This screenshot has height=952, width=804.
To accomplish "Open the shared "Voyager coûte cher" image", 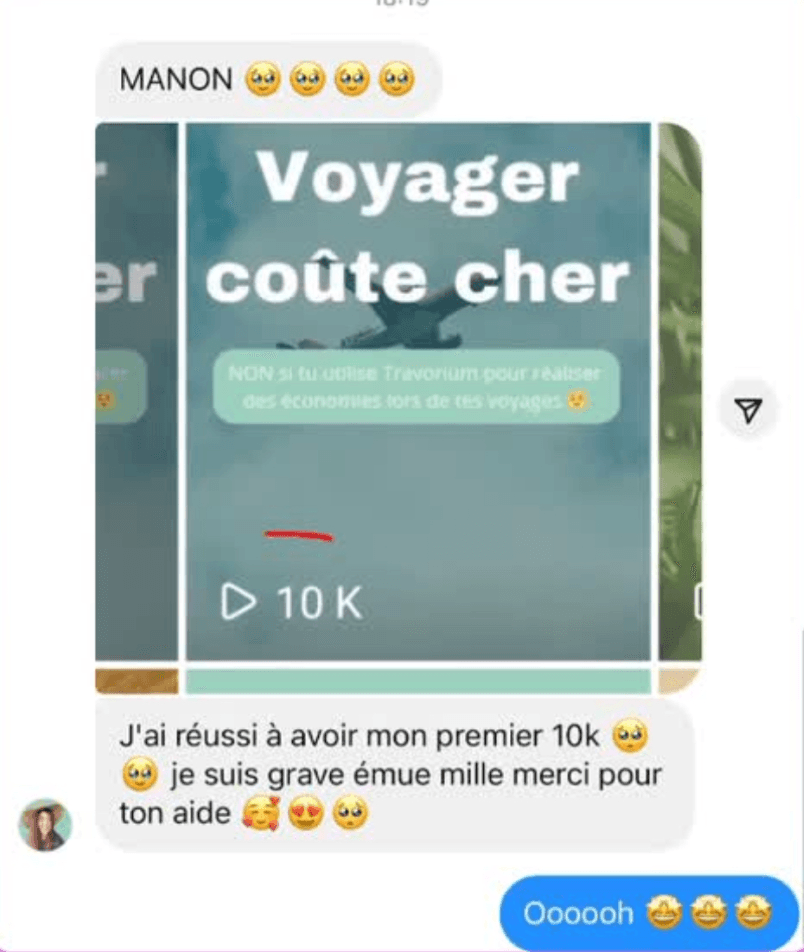I will [x=418, y=390].
